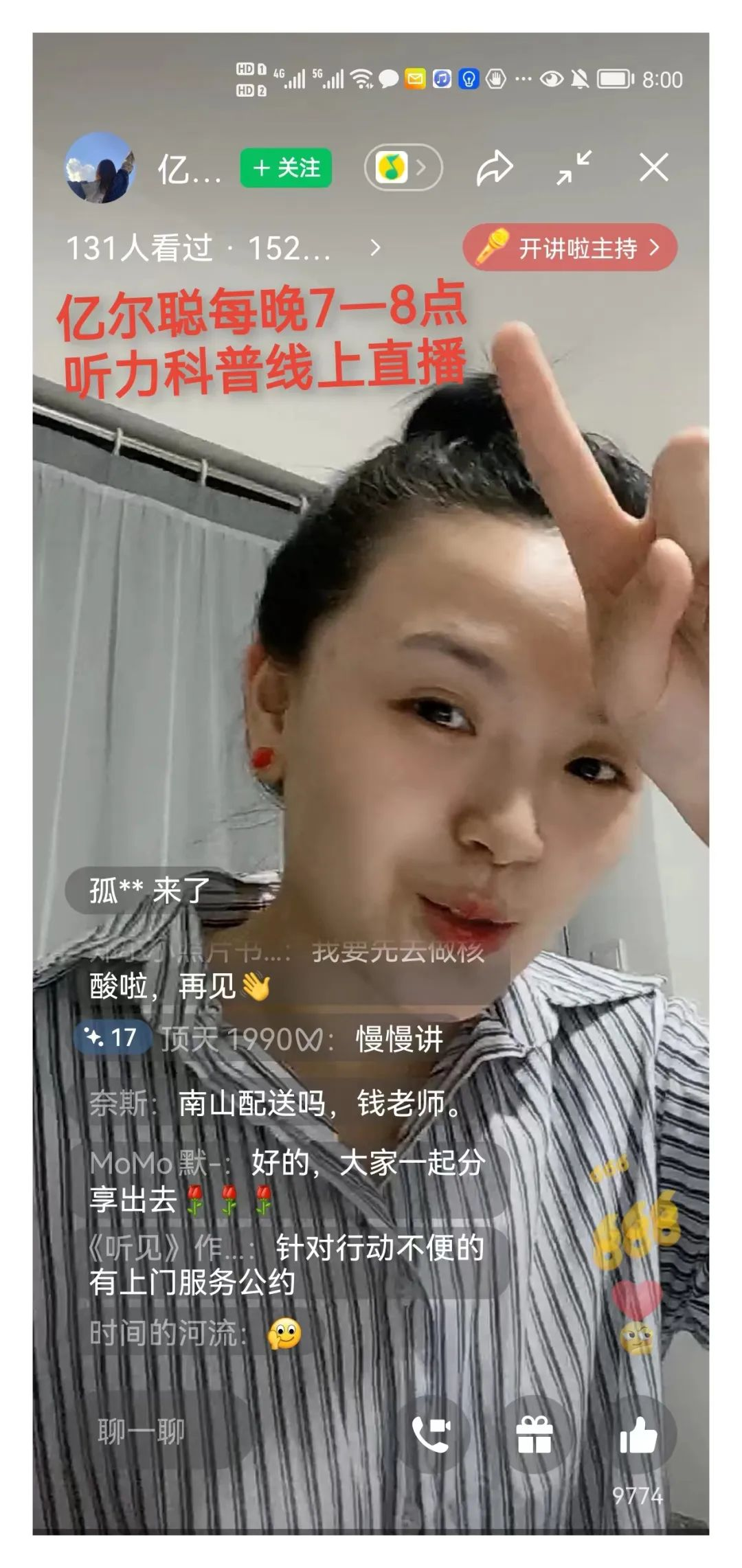Open the QQ Music chip
Viewport: 742px width, 1568px height.
point(403,168)
